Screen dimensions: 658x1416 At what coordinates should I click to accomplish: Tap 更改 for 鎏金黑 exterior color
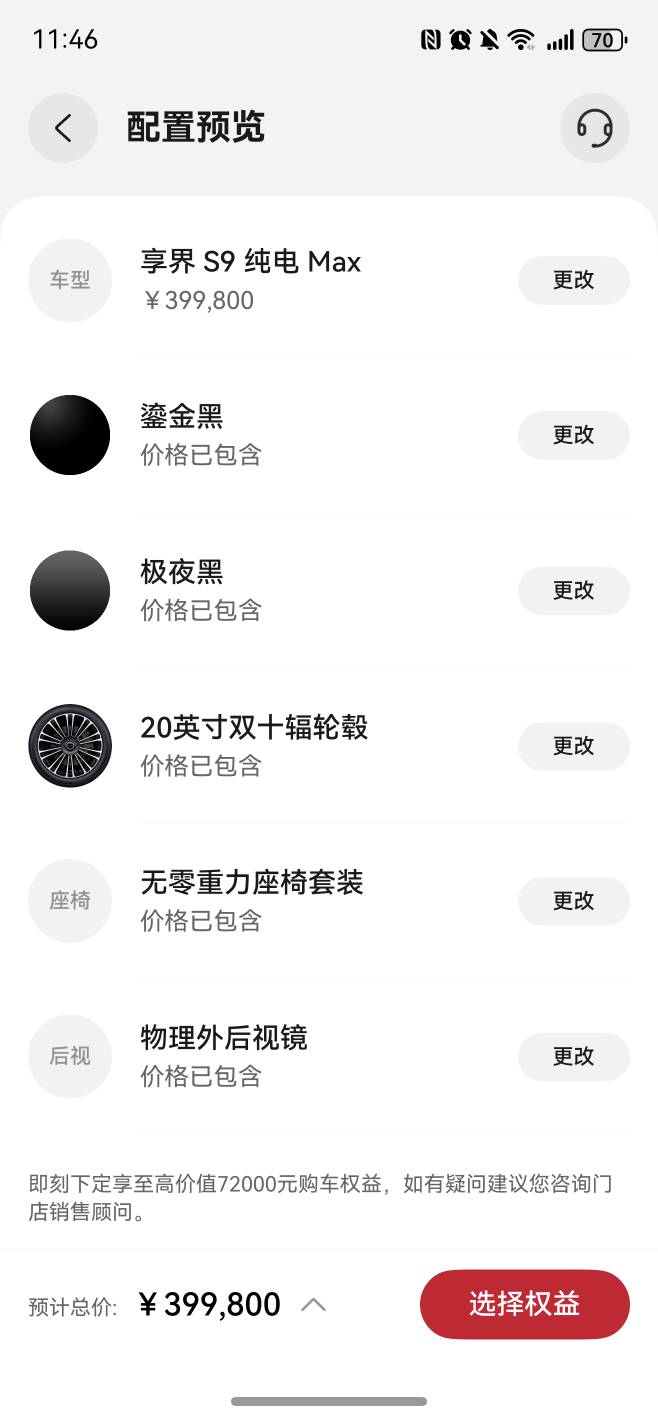pyautogui.click(x=573, y=435)
